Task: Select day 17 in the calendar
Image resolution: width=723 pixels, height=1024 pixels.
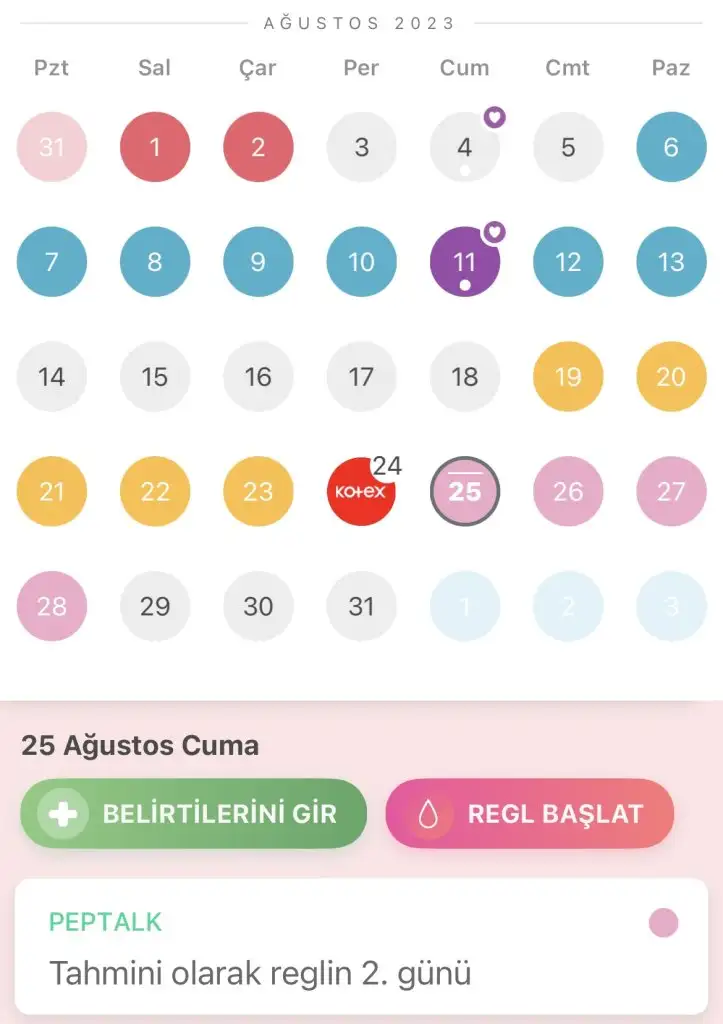Action: (x=362, y=377)
